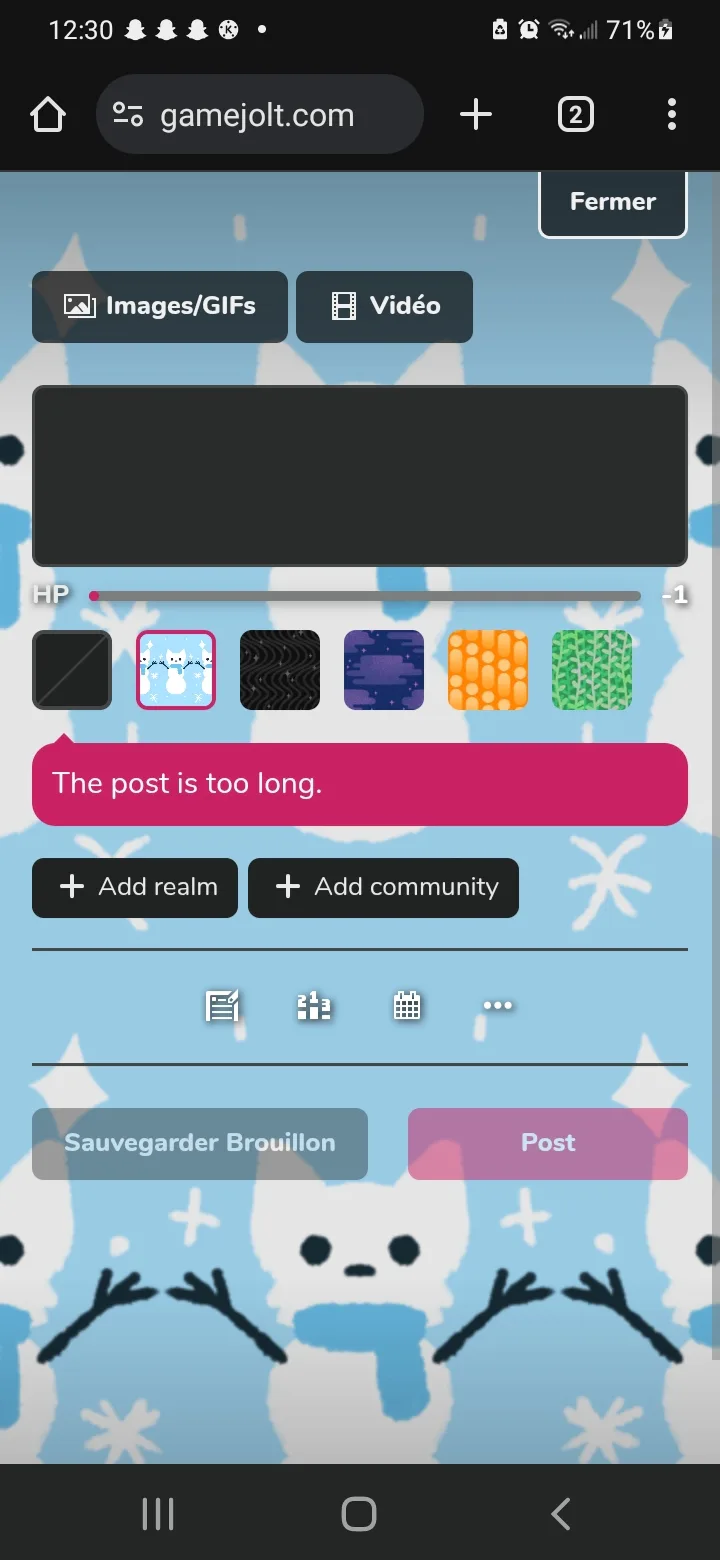
Task: Tap Add community
Action: [384, 888]
